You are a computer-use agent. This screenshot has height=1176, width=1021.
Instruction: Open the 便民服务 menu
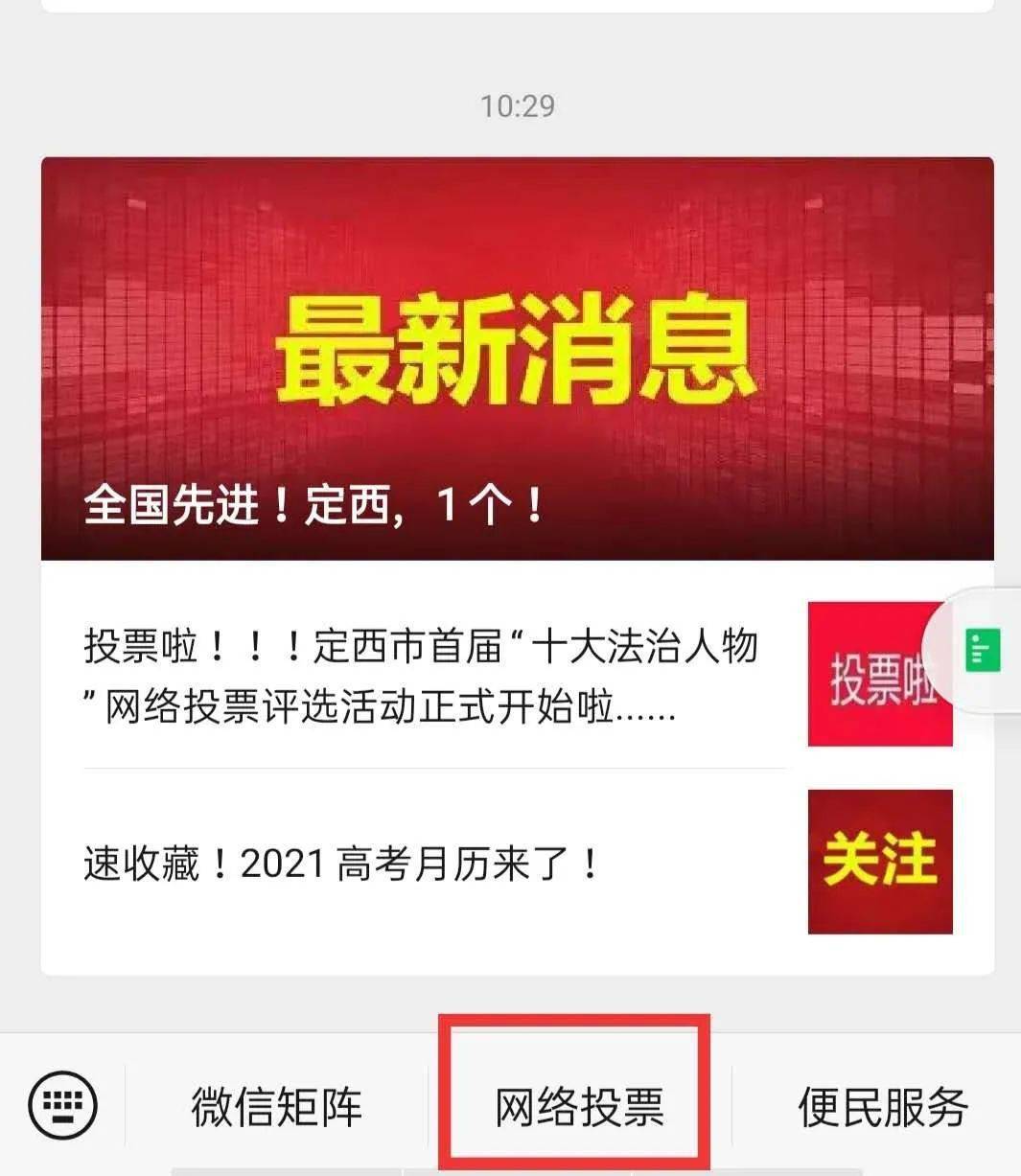click(882, 1107)
